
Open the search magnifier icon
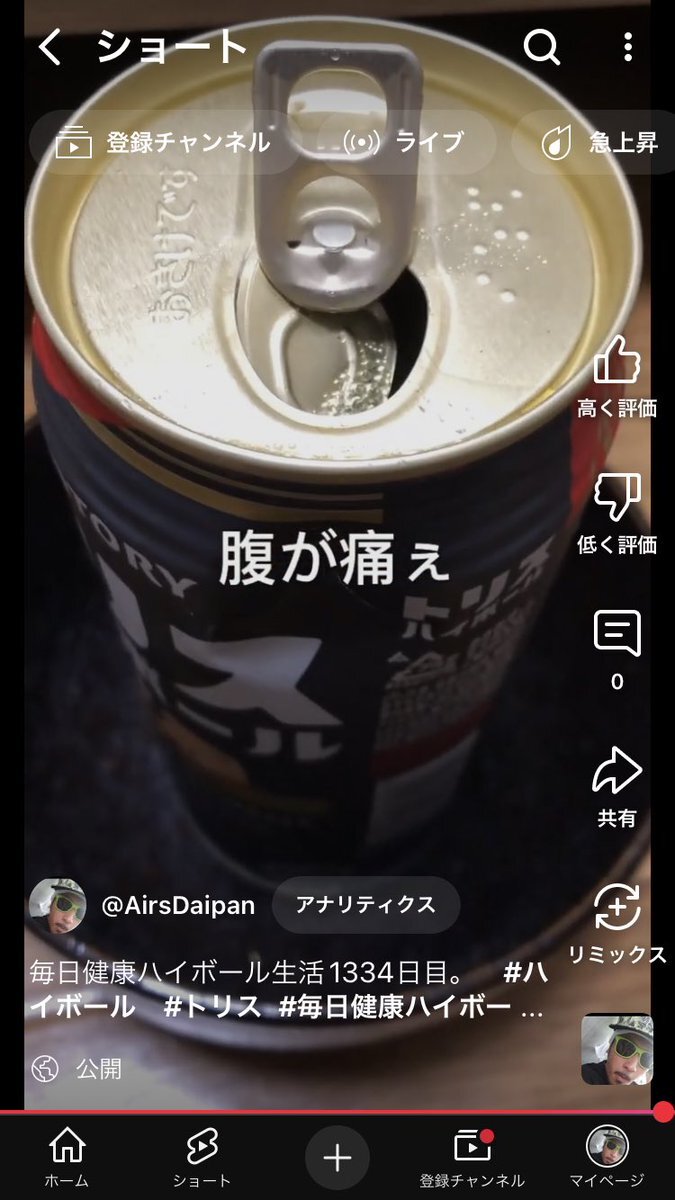tap(541, 46)
